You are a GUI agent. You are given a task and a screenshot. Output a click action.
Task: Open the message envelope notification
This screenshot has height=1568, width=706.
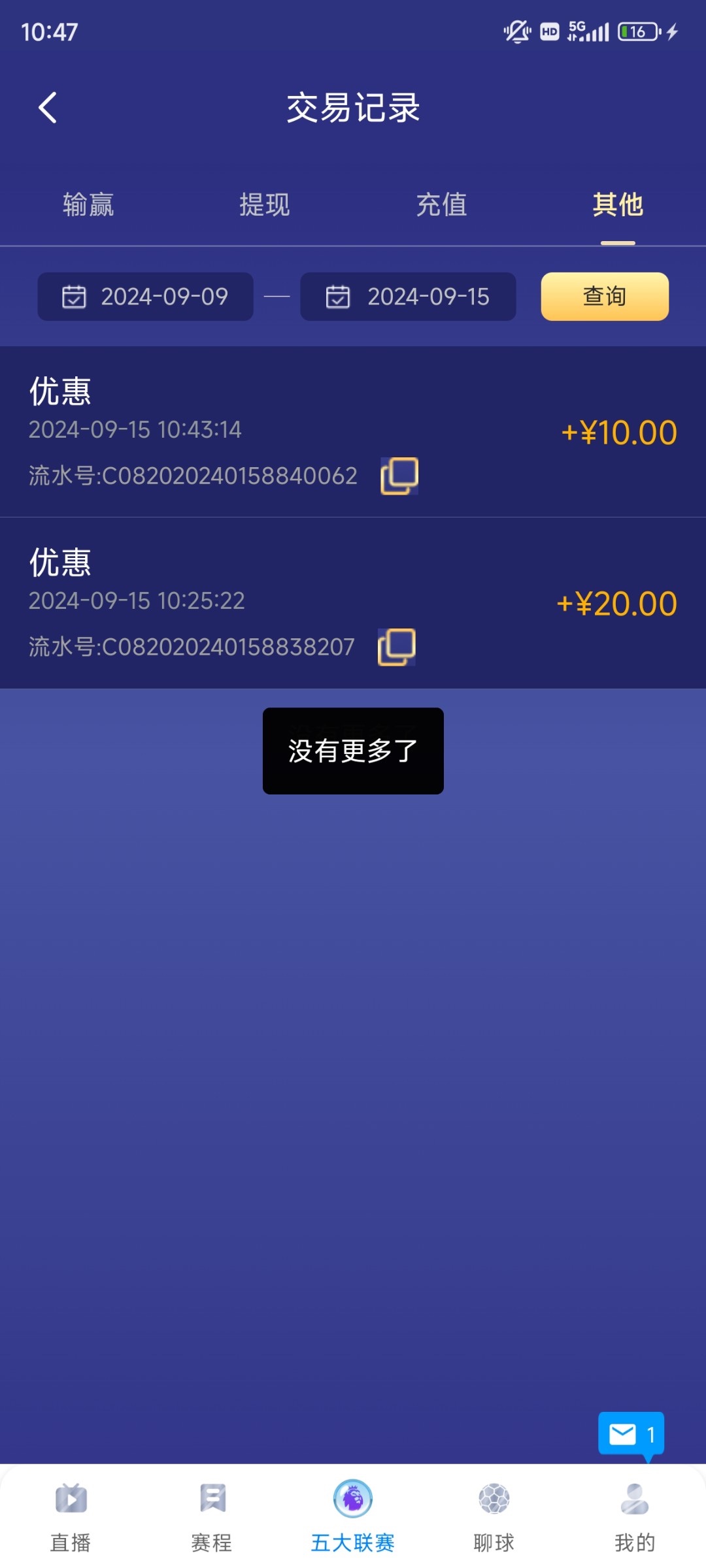pyautogui.click(x=631, y=1435)
